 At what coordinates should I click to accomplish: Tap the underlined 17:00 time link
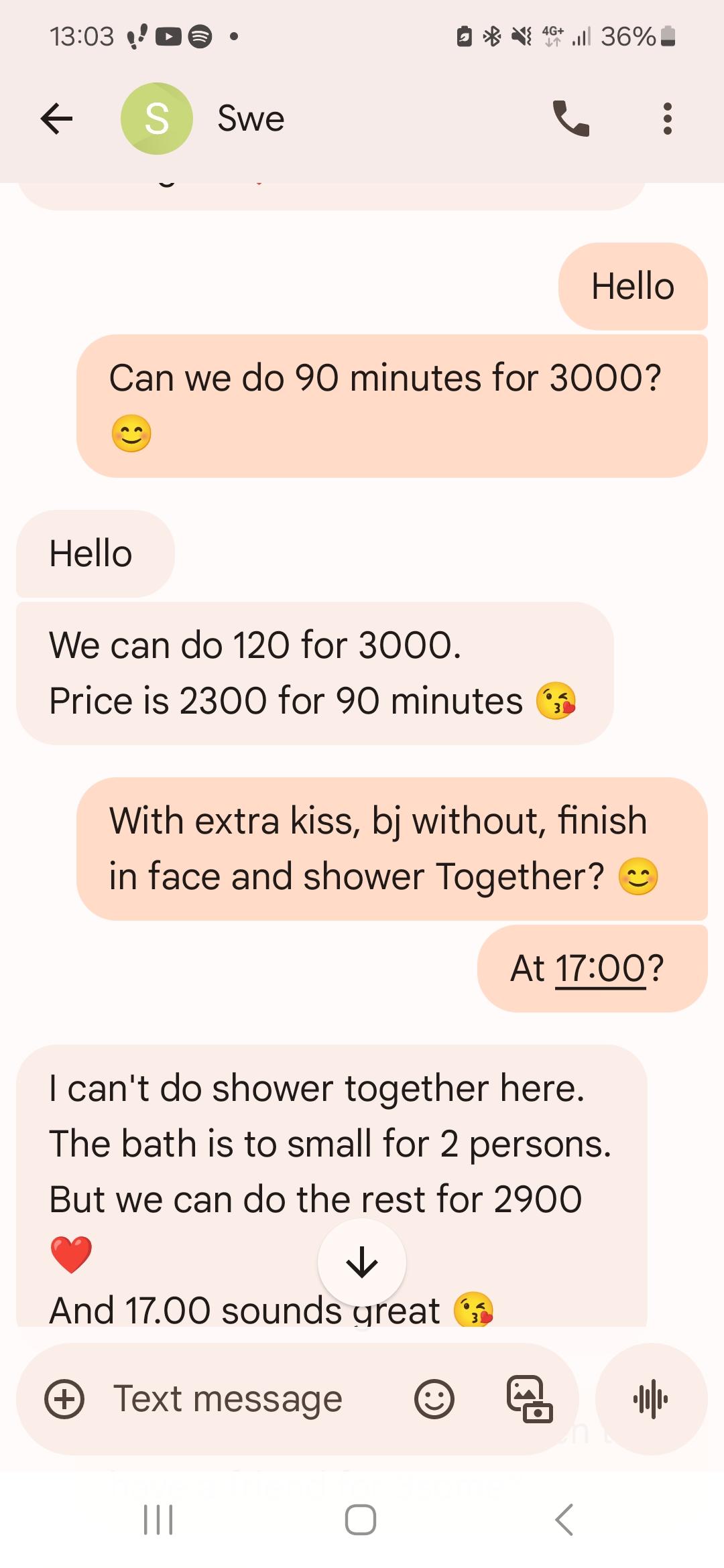[x=600, y=968]
